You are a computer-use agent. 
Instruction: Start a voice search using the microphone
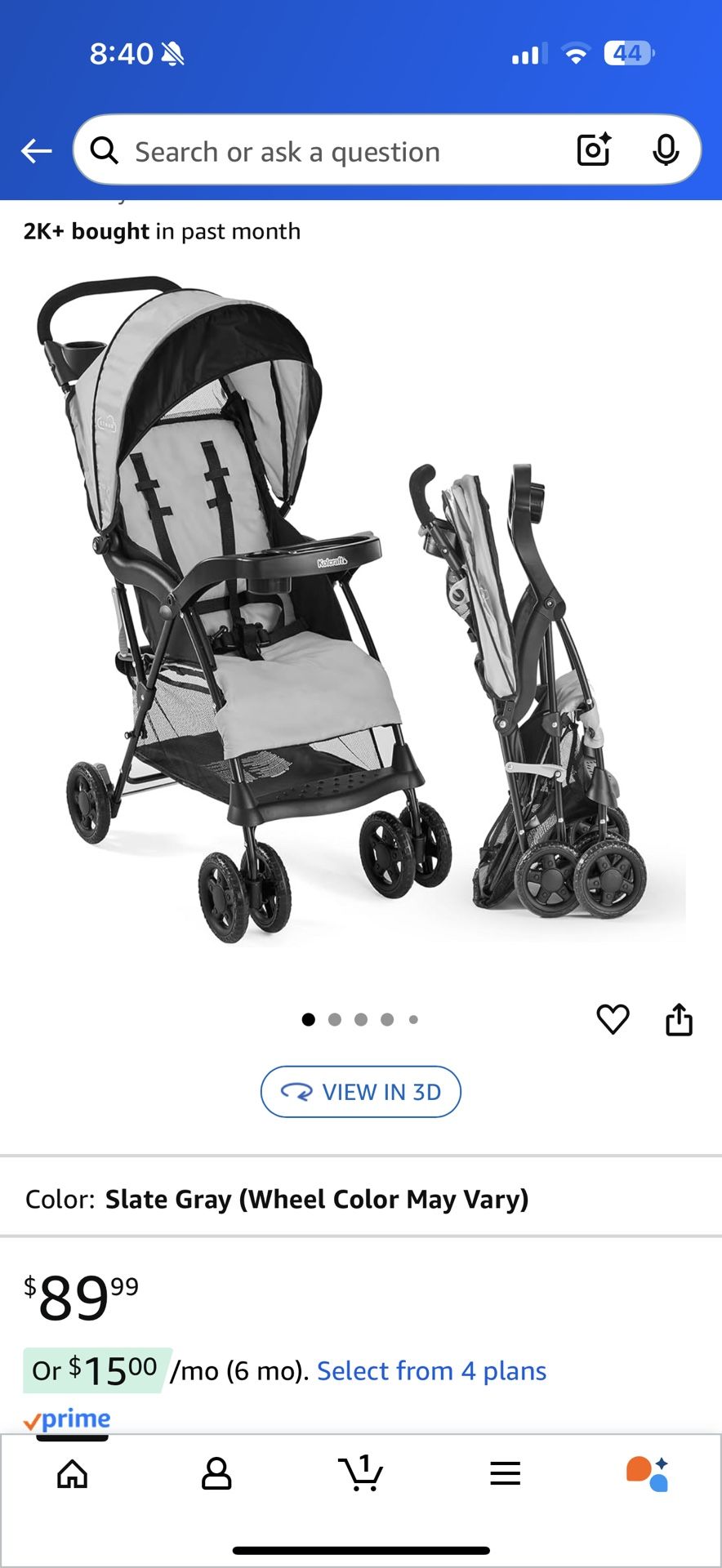tap(668, 150)
